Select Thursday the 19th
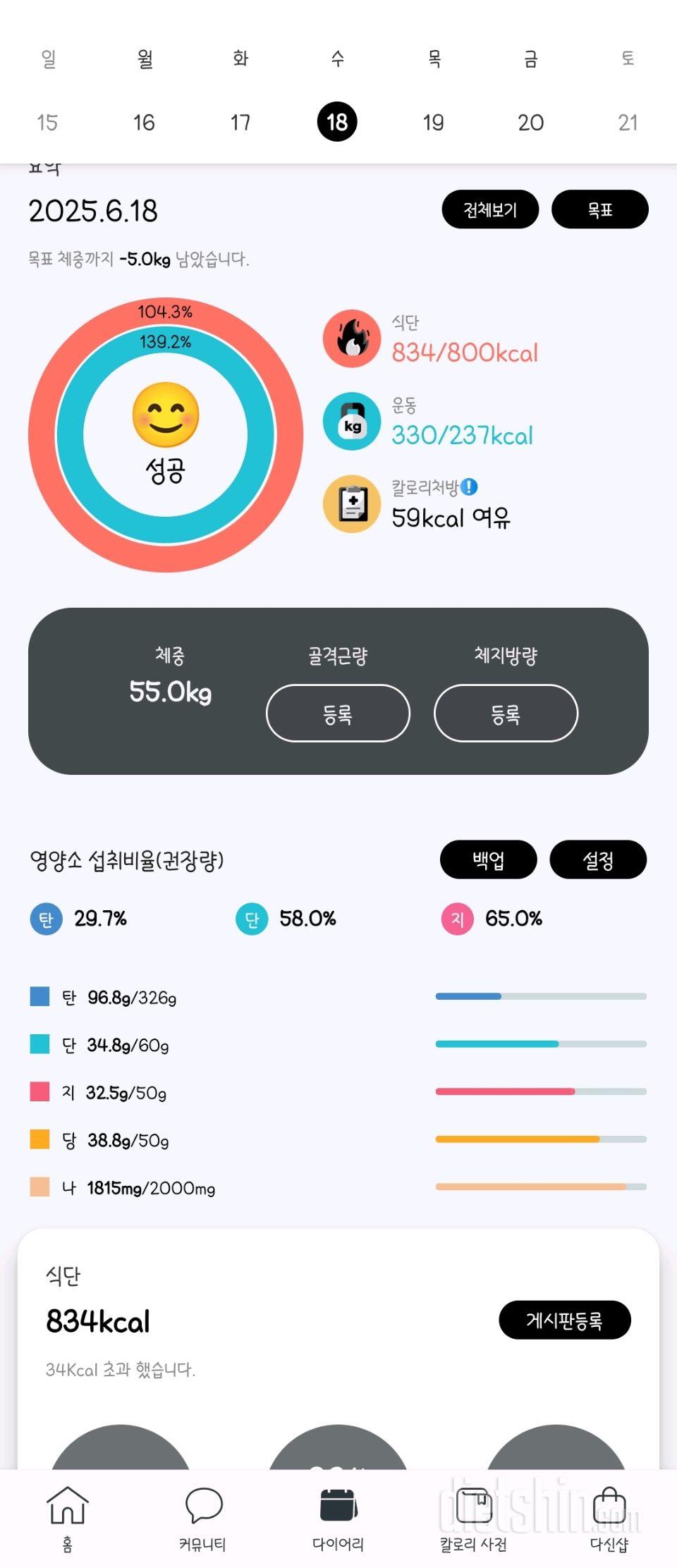The width and height of the screenshot is (677, 1568). (x=434, y=122)
